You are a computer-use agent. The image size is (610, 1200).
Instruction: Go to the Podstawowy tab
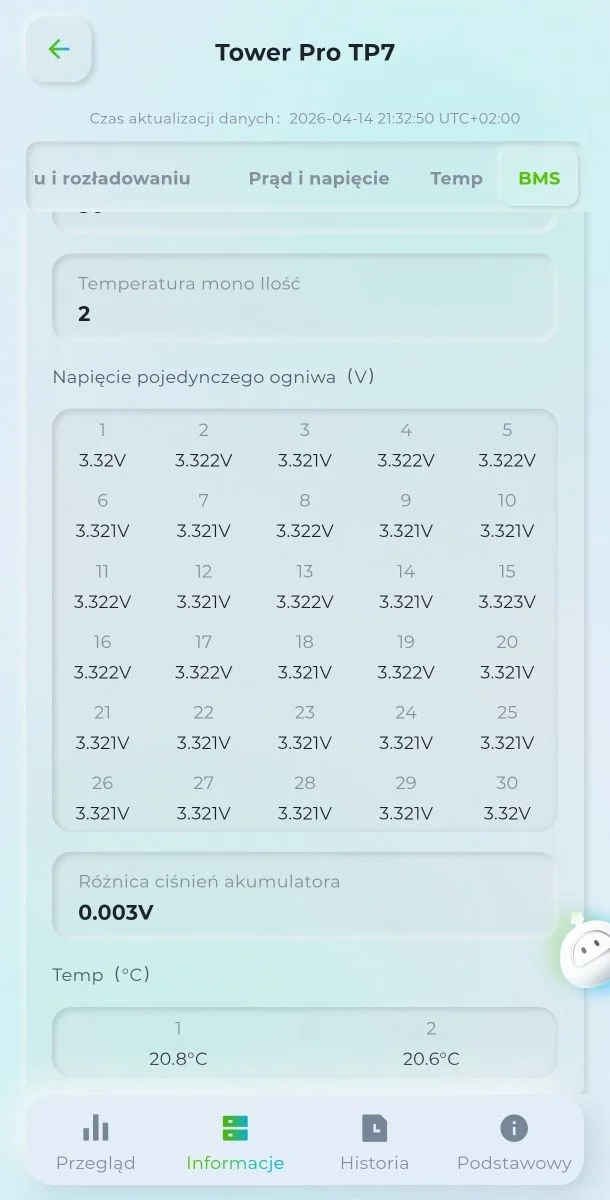[x=514, y=1143]
